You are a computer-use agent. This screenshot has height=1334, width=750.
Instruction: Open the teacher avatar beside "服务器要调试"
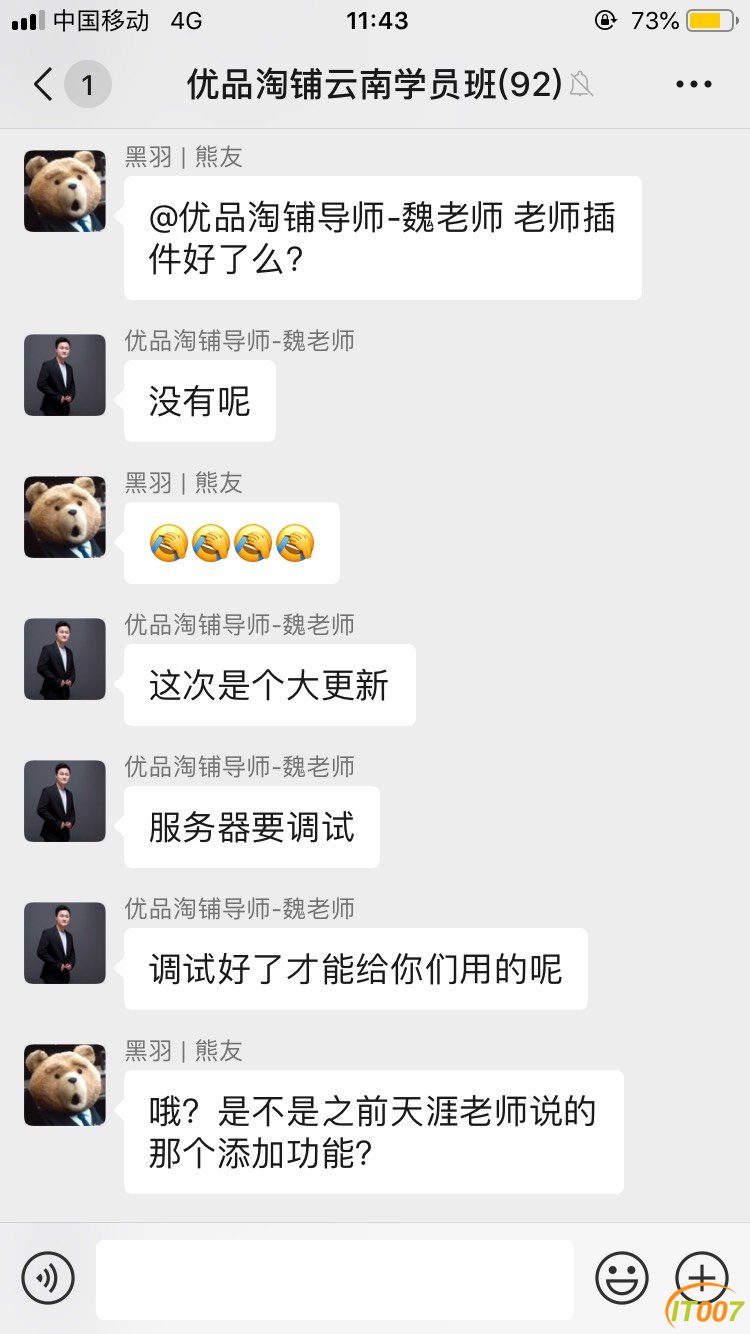(x=65, y=801)
